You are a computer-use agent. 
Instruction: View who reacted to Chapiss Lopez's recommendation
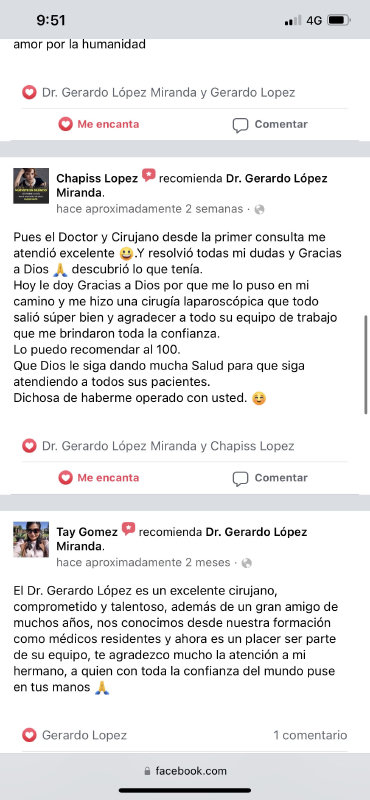coord(158,446)
